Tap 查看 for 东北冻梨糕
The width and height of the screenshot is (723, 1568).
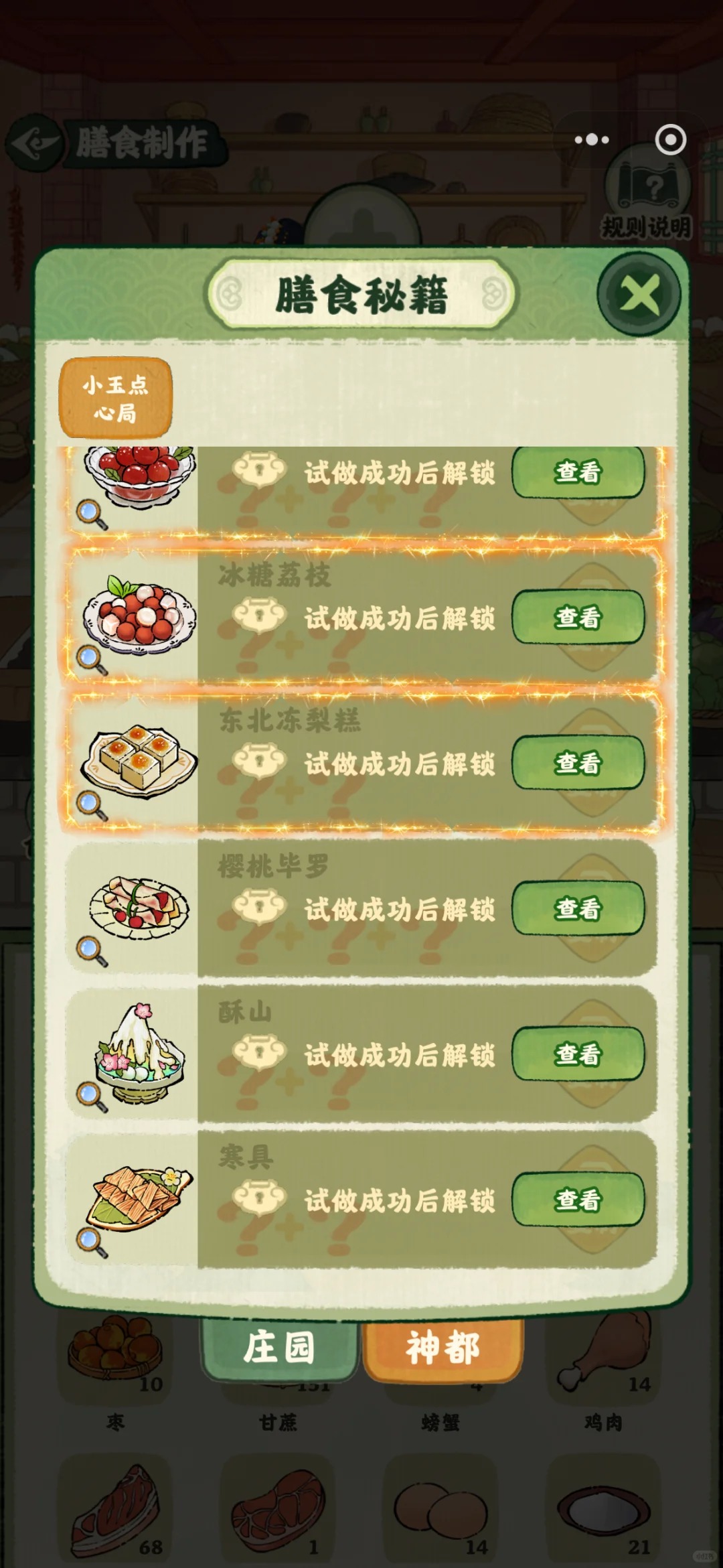pos(578,762)
